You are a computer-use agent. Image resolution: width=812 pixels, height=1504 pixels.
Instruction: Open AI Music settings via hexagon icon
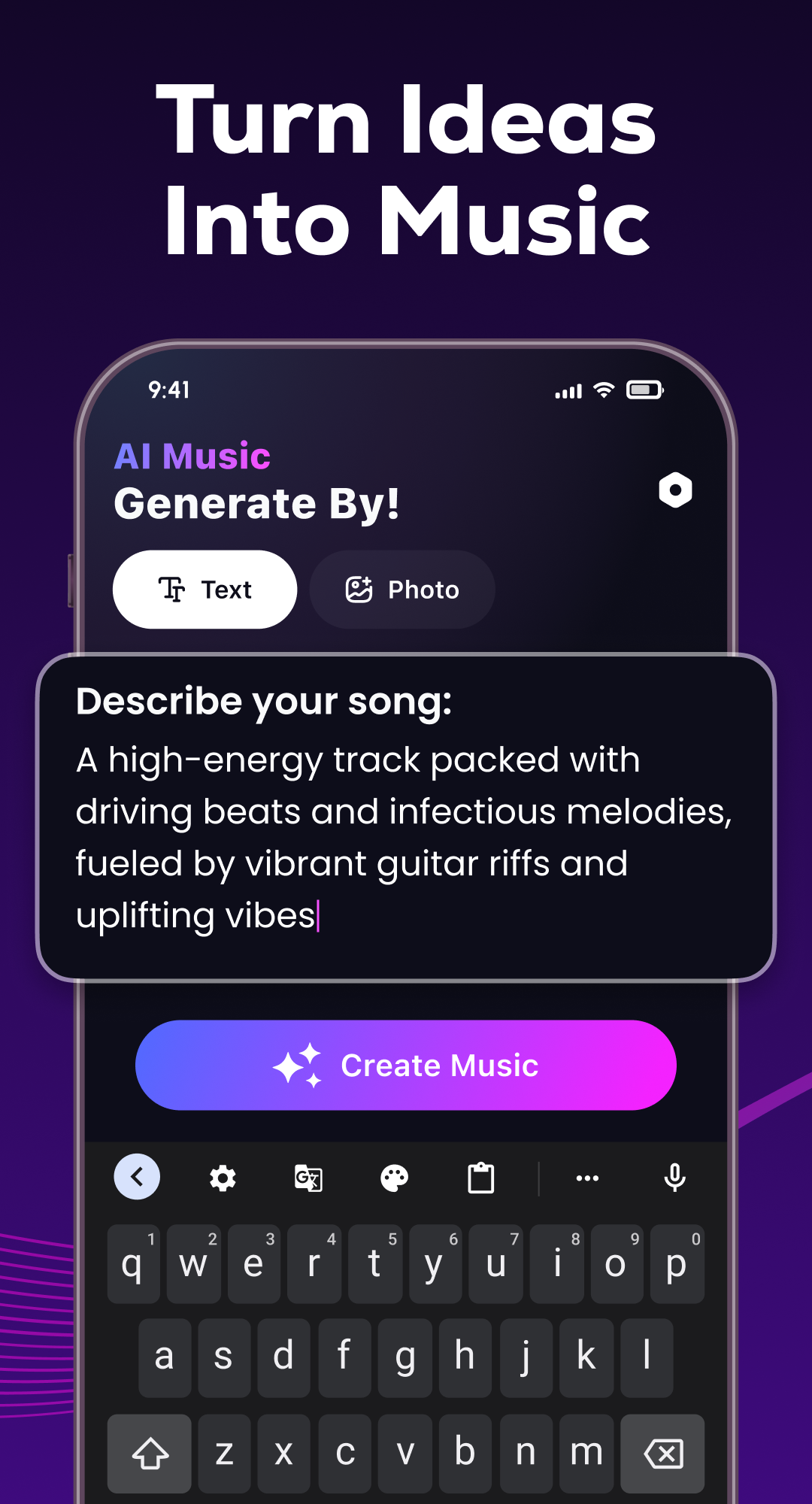pos(675,490)
